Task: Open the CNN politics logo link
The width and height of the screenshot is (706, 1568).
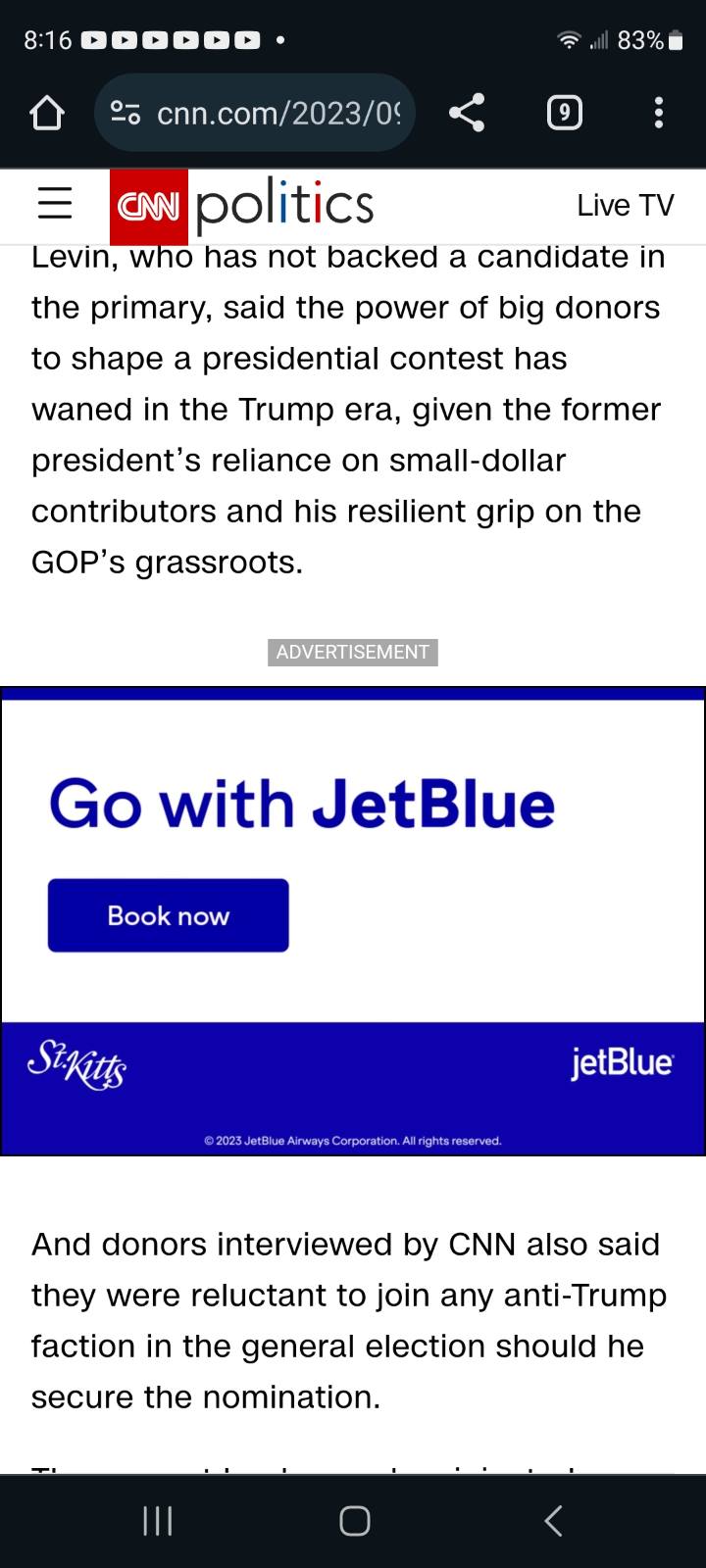Action: click(242, 206)
